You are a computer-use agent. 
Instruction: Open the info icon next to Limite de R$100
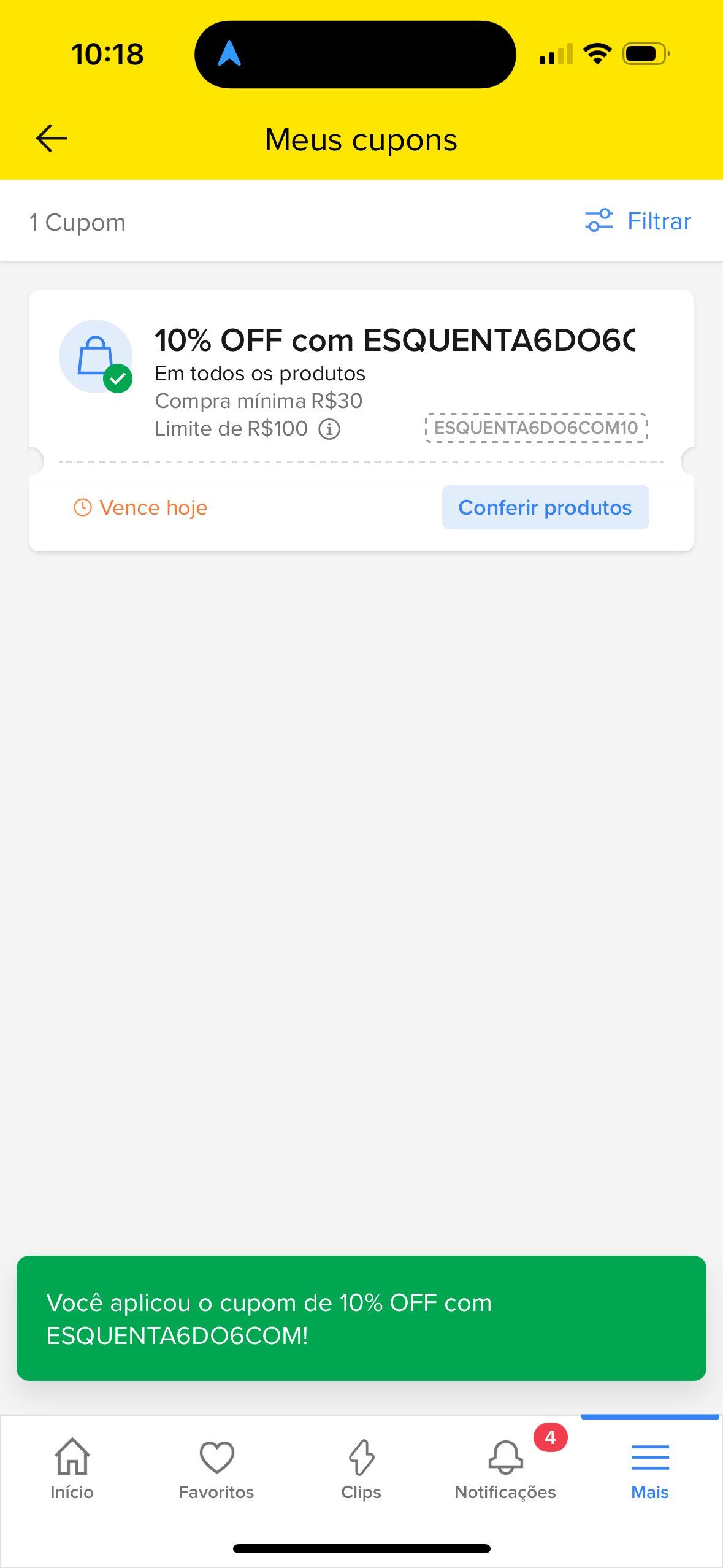pyautogui.click(x=329, y=429)
